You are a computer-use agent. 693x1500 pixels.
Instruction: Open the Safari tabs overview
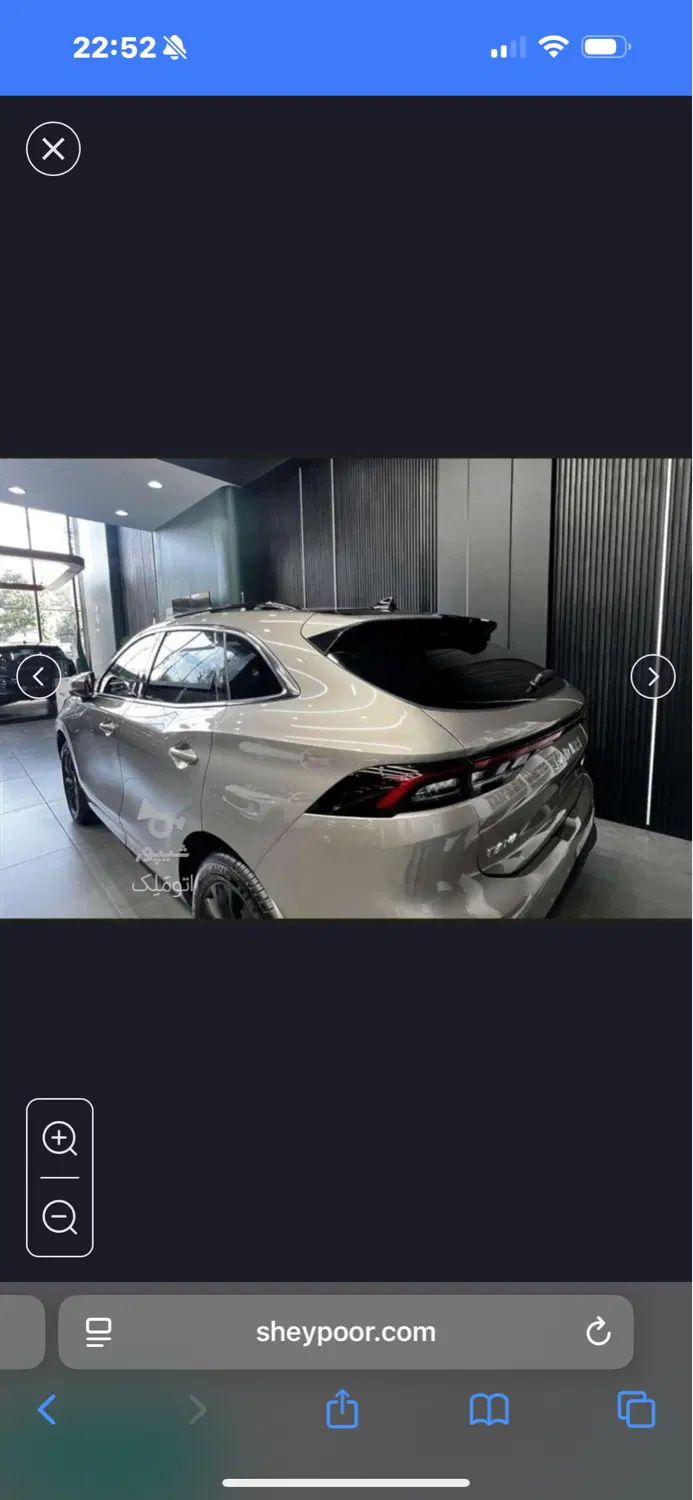636,1410
